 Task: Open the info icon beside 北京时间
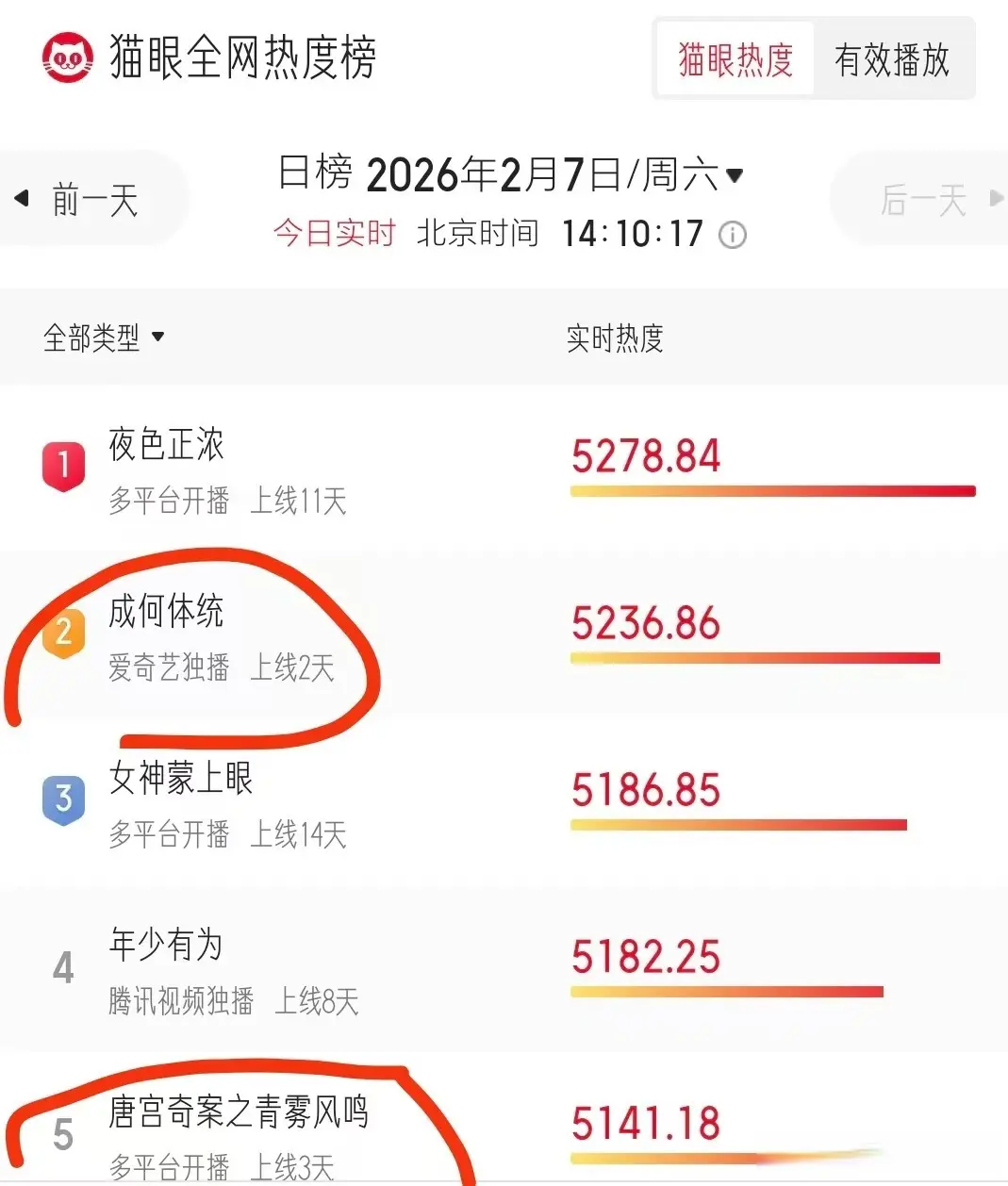pos(733,235)
